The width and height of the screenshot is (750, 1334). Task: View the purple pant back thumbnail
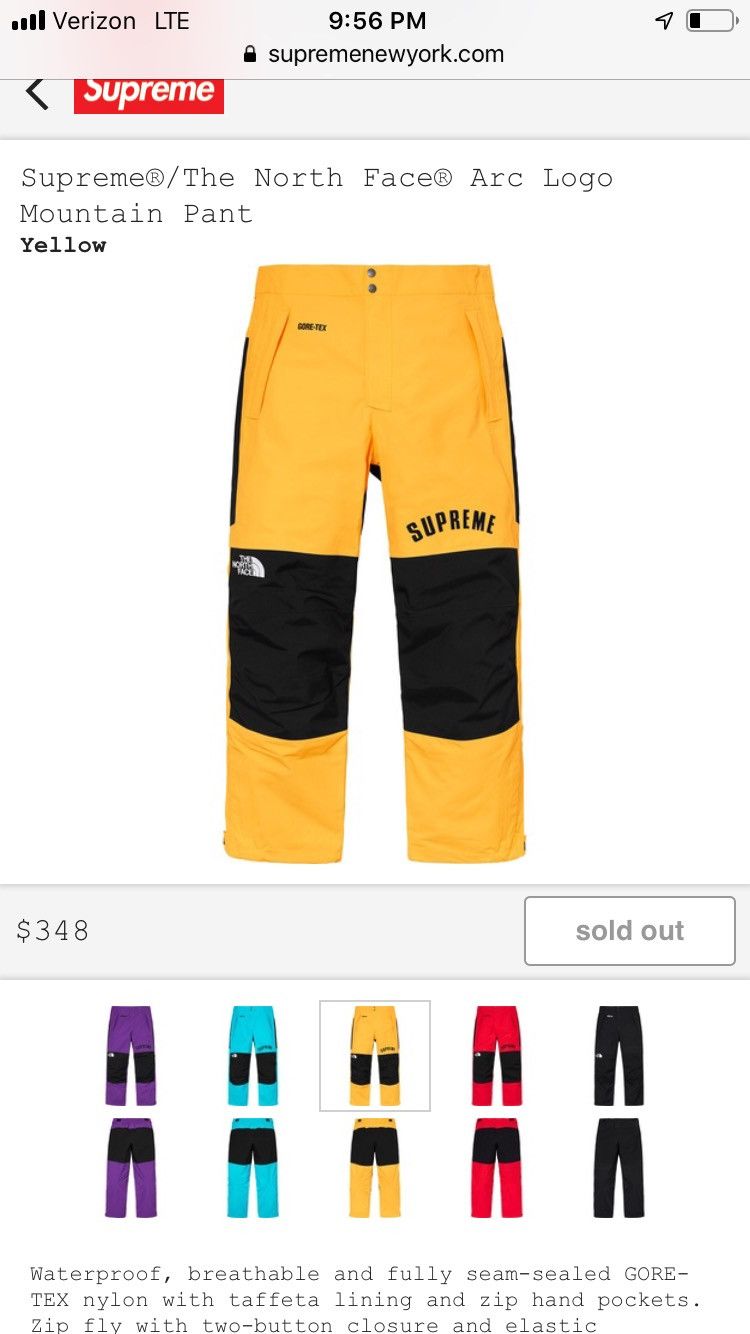tap(131, 1168)
